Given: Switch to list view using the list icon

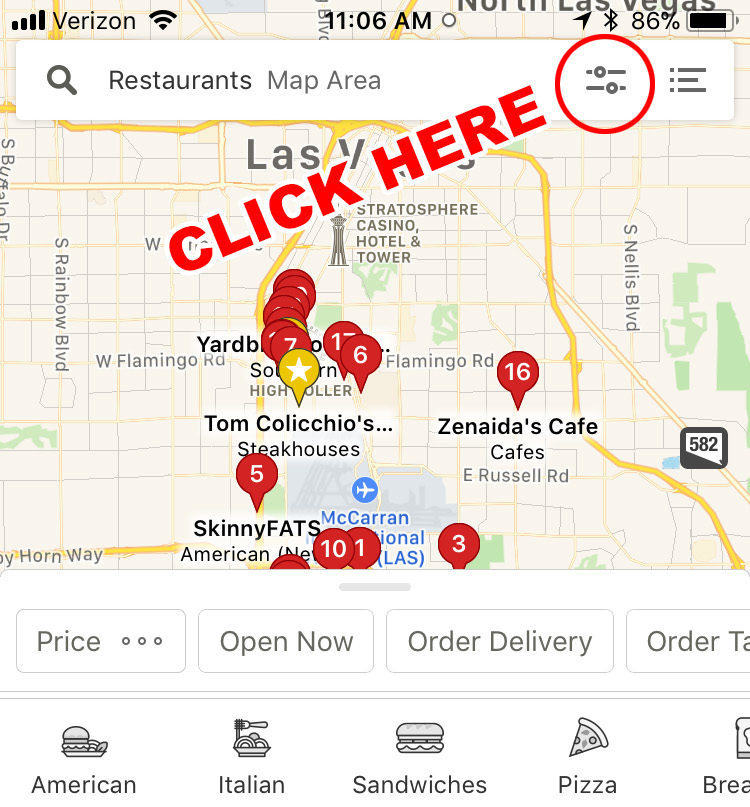Looking at the screenshot, I should tap(688, 82).
